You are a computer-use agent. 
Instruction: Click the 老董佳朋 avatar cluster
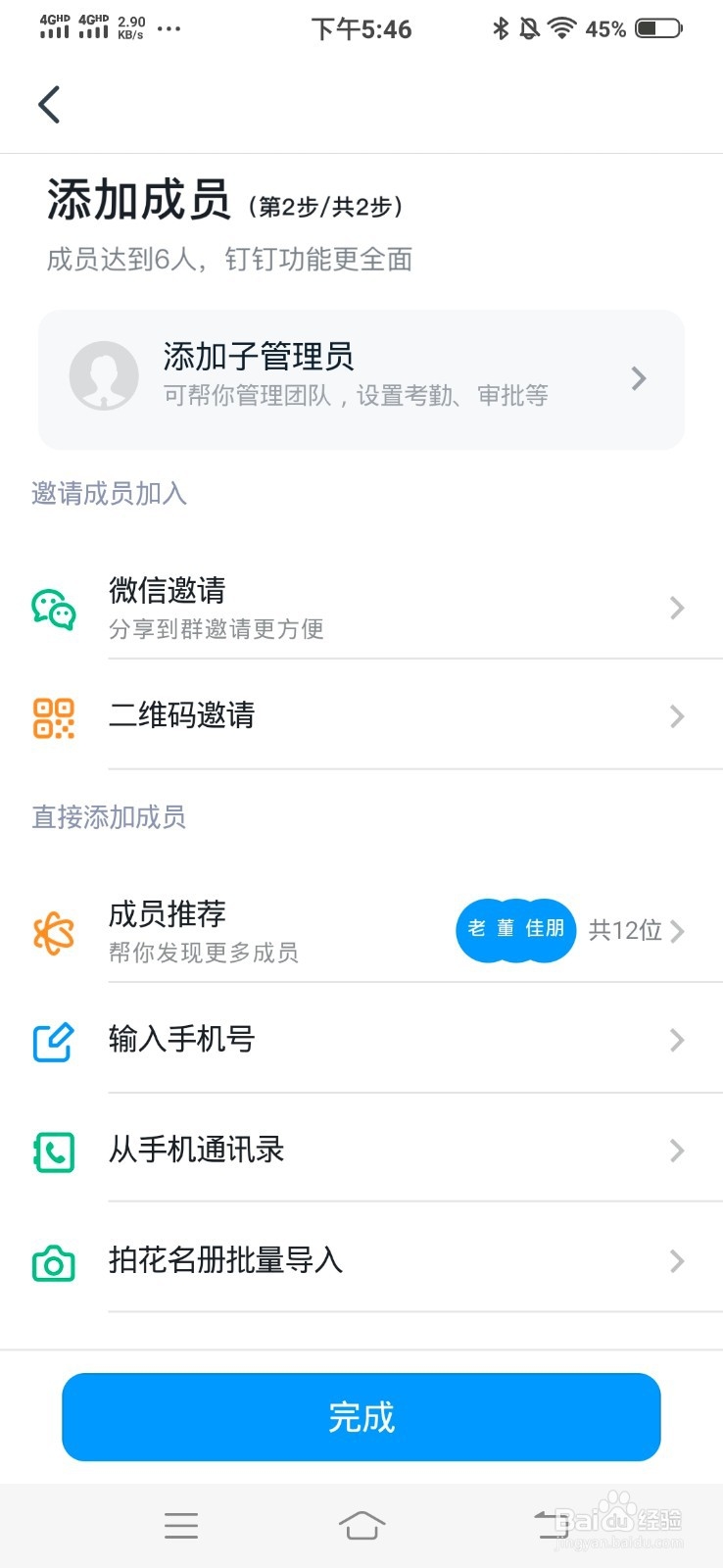[514, 930]
